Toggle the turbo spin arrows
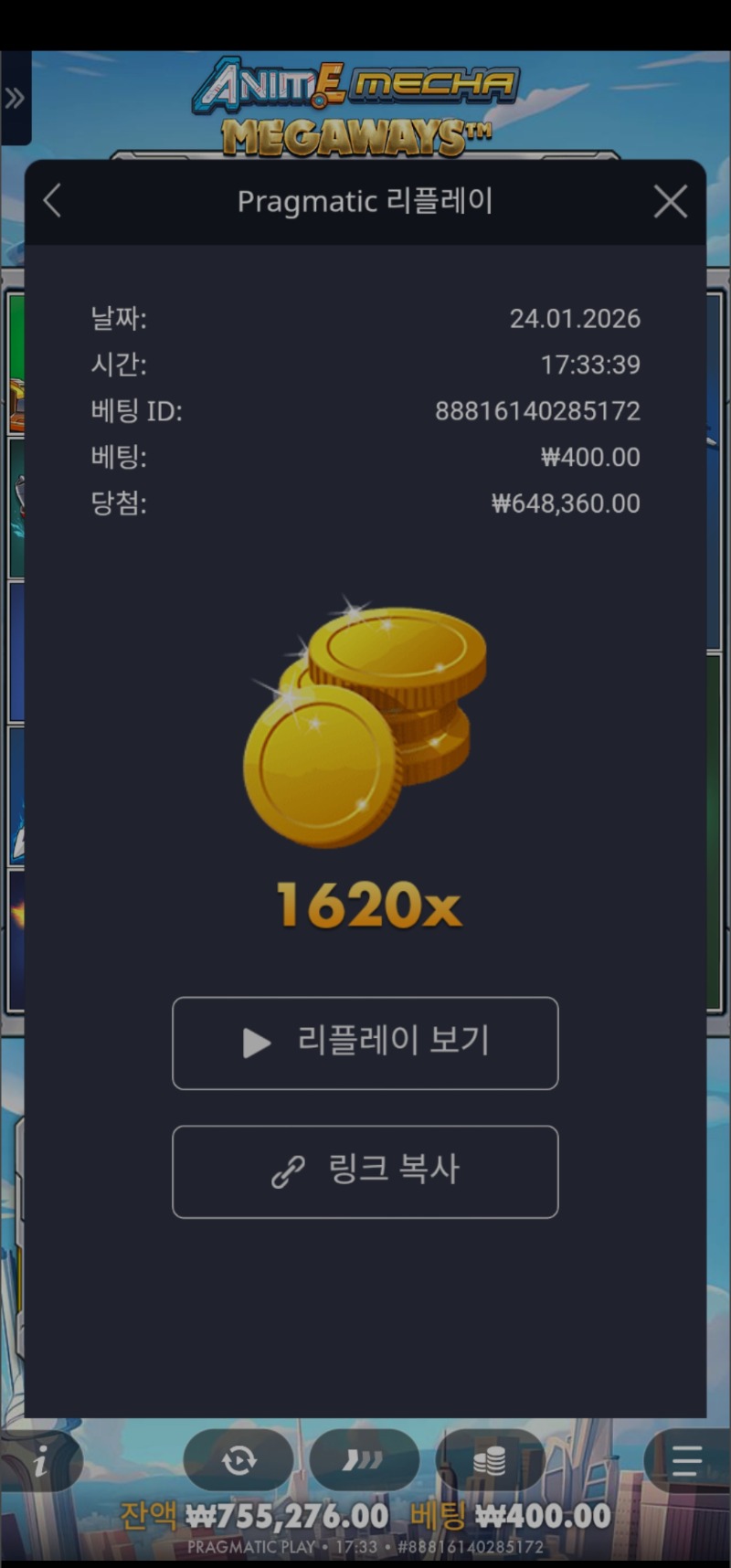 point(364,1461)
